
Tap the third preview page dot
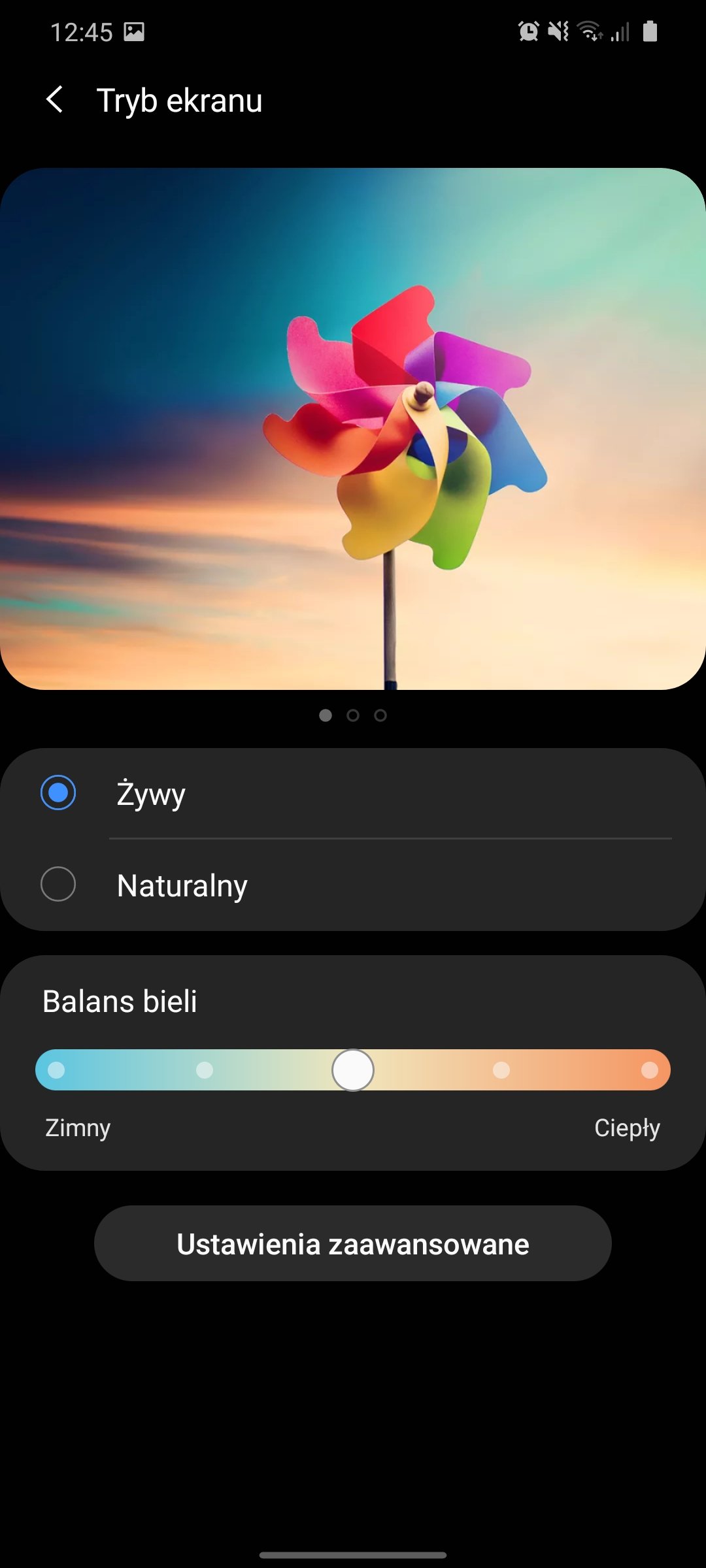(380, 715)
